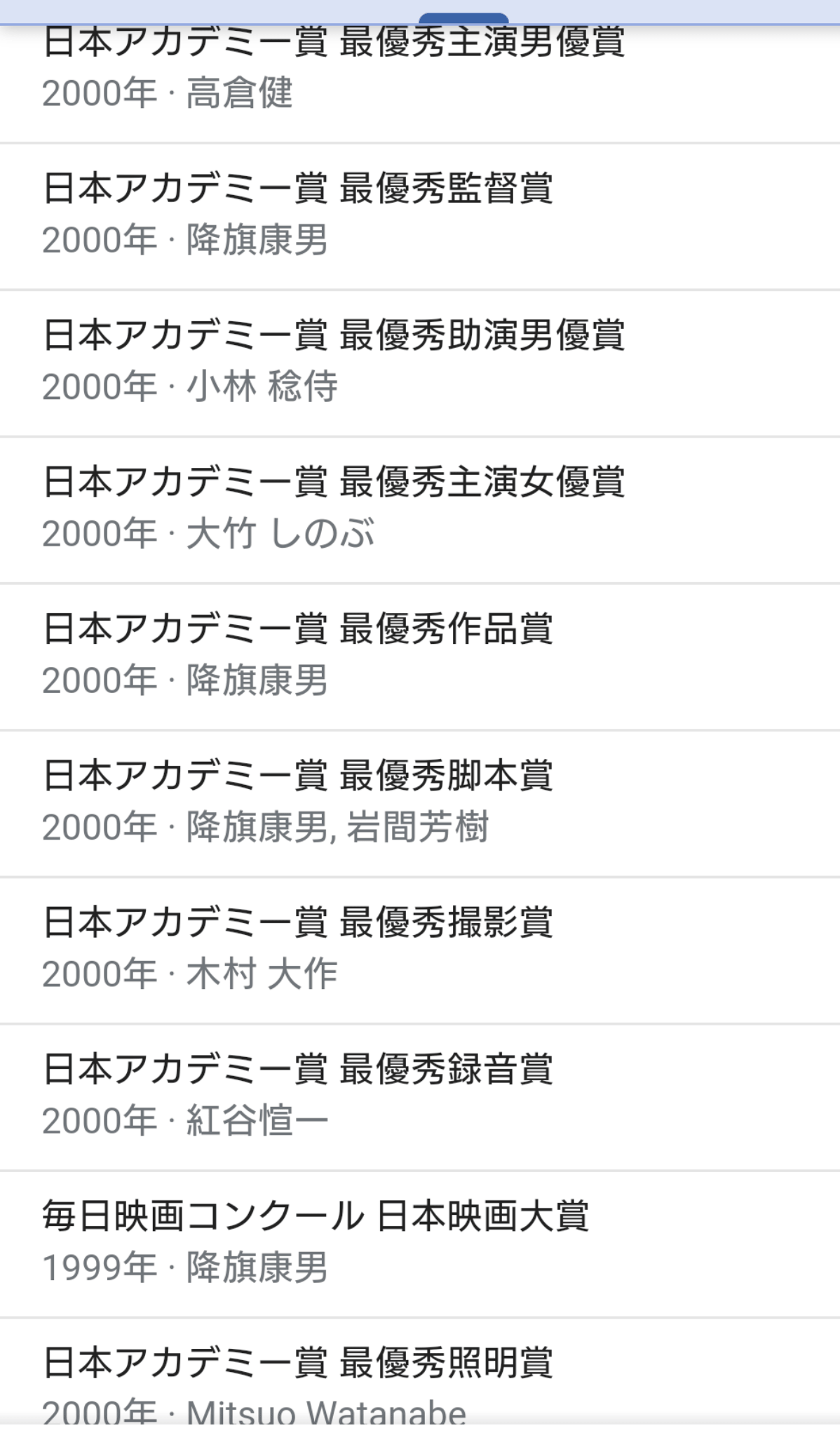
Task: Open the 最優秀主演女優賞 大竹しのぶ row
Action: (420, 510)
